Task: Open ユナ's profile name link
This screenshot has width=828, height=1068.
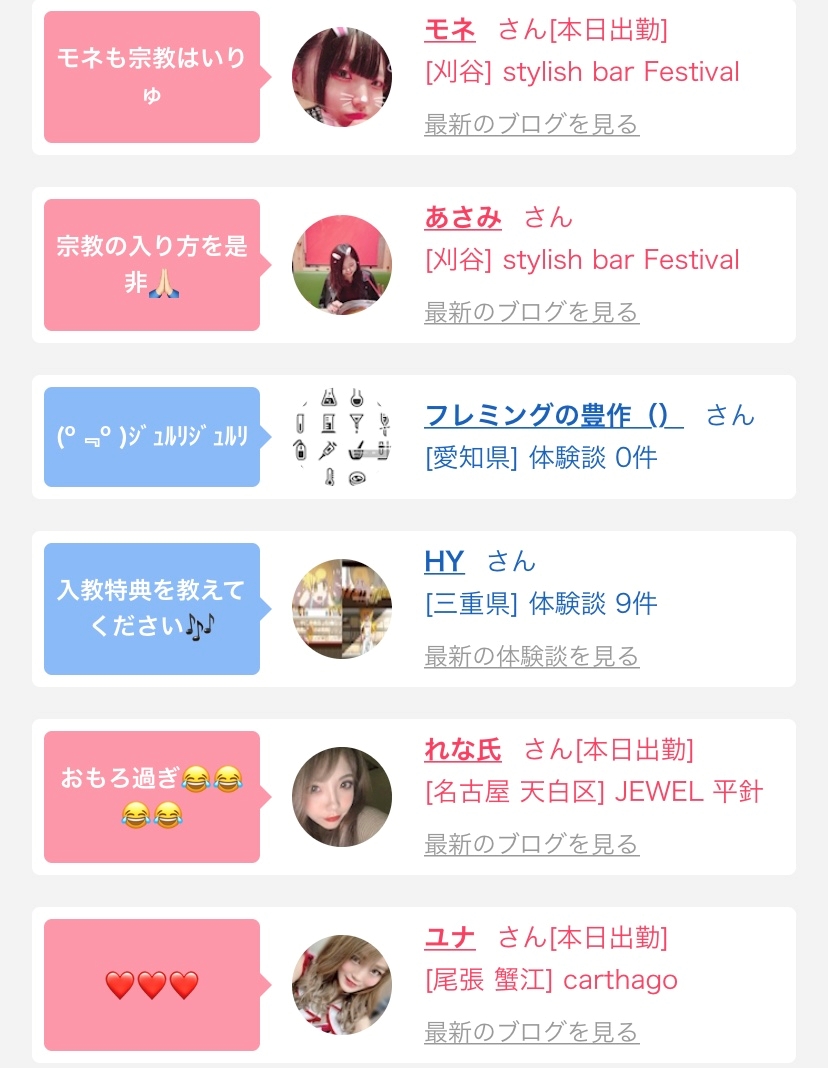Action: [449, 937]
